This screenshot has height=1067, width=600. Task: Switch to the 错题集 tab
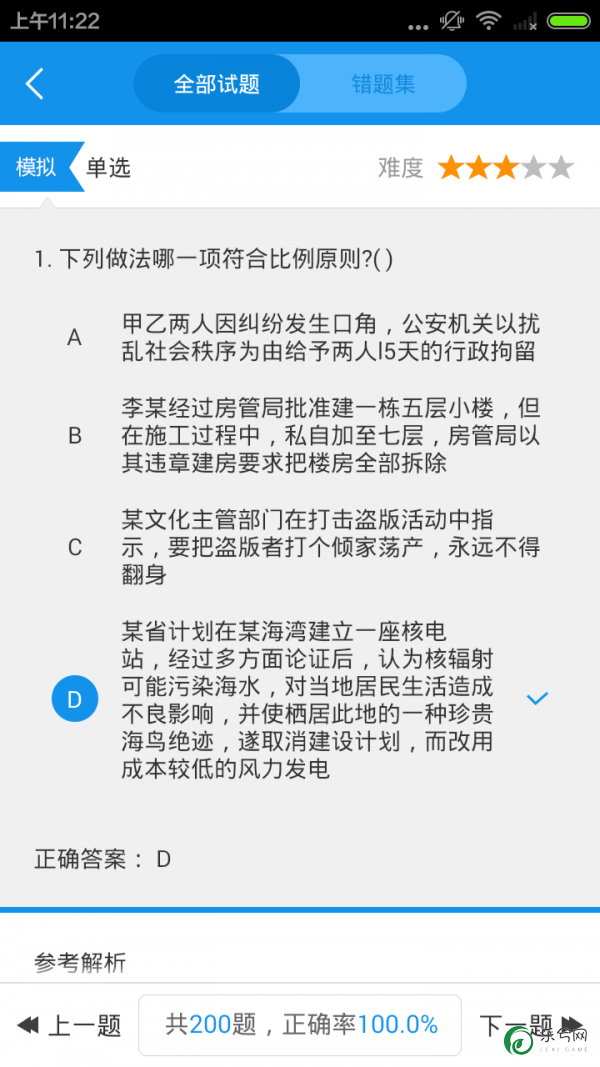[383, 84]
